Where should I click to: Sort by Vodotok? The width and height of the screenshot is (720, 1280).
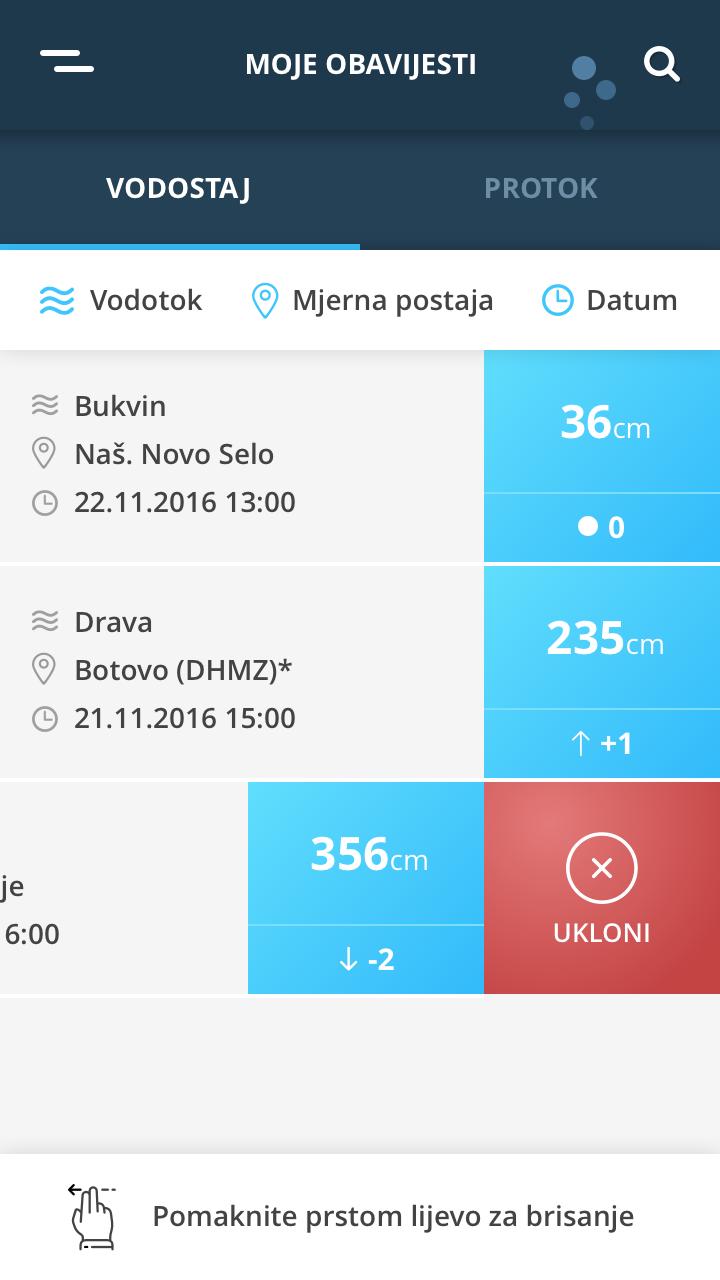click(x=121, y=300)
